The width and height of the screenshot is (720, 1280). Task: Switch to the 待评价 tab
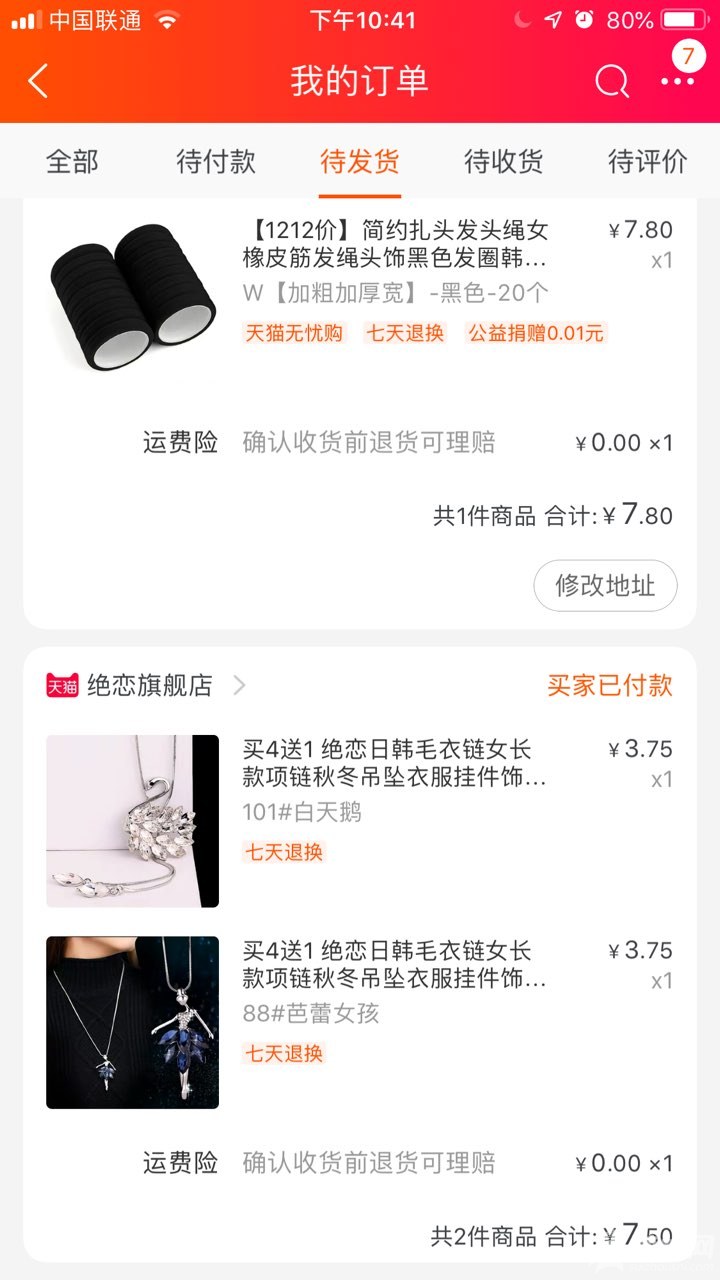click(648, 161)
